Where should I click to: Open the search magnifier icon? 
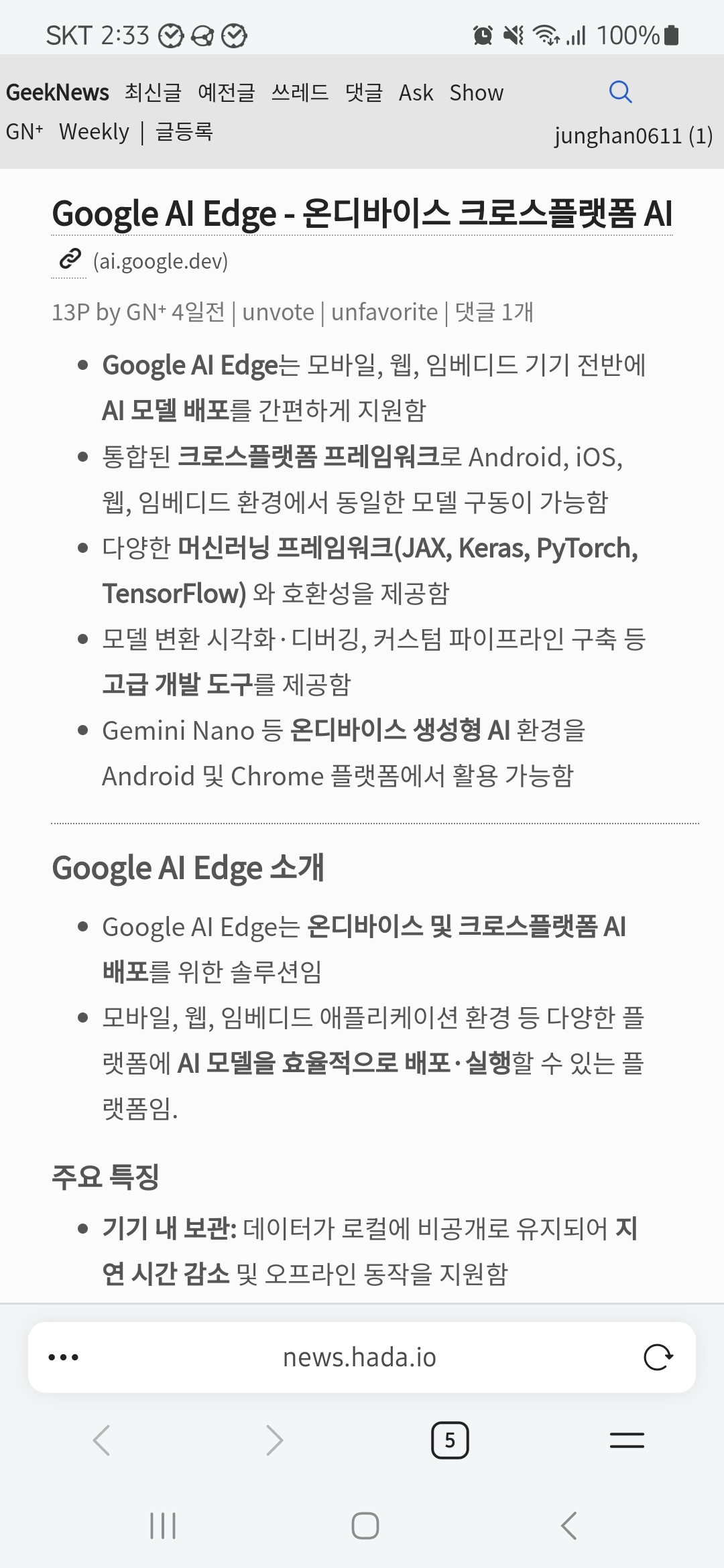pos(620,92)
